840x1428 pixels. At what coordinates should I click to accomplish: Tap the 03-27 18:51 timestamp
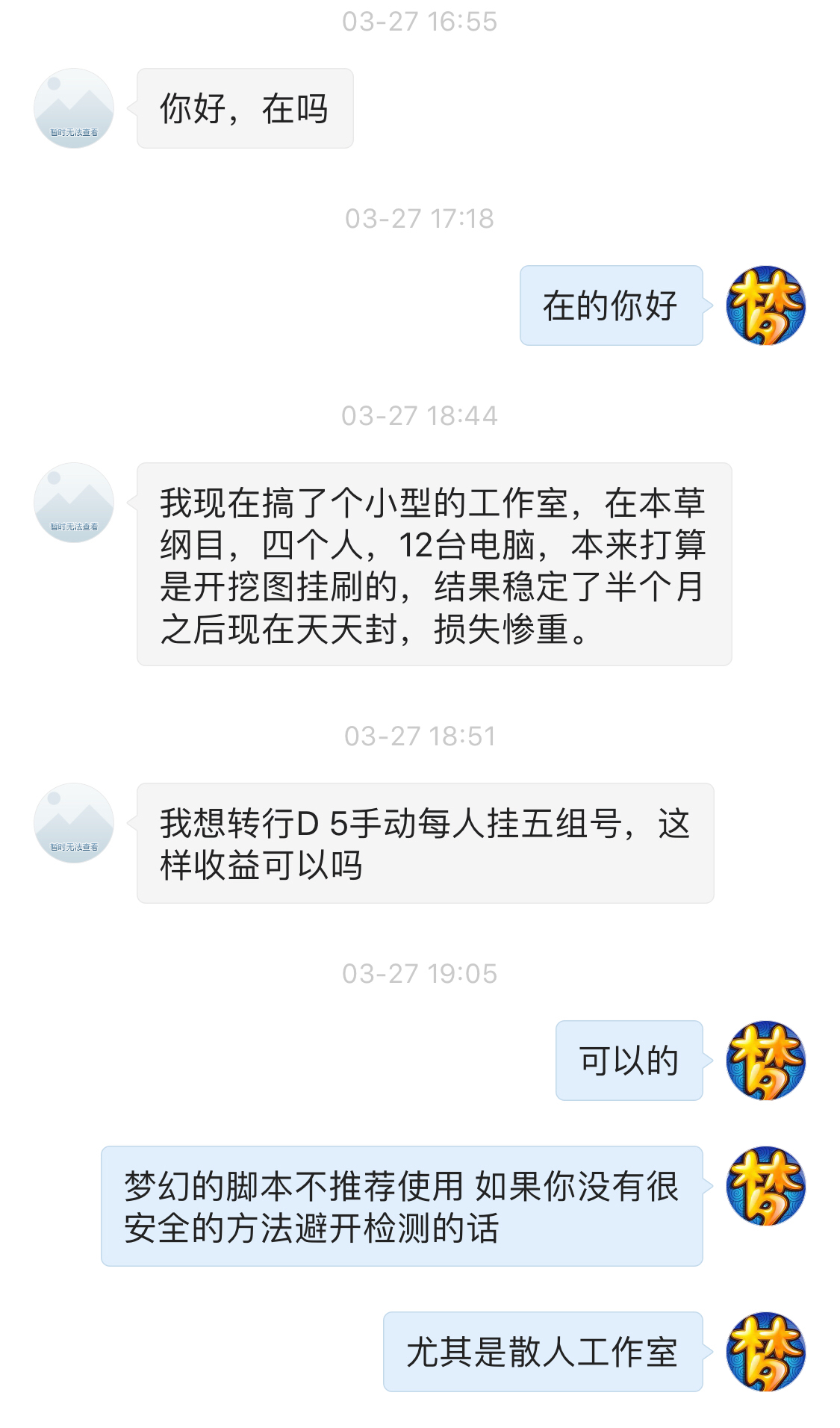coord(420,734)
